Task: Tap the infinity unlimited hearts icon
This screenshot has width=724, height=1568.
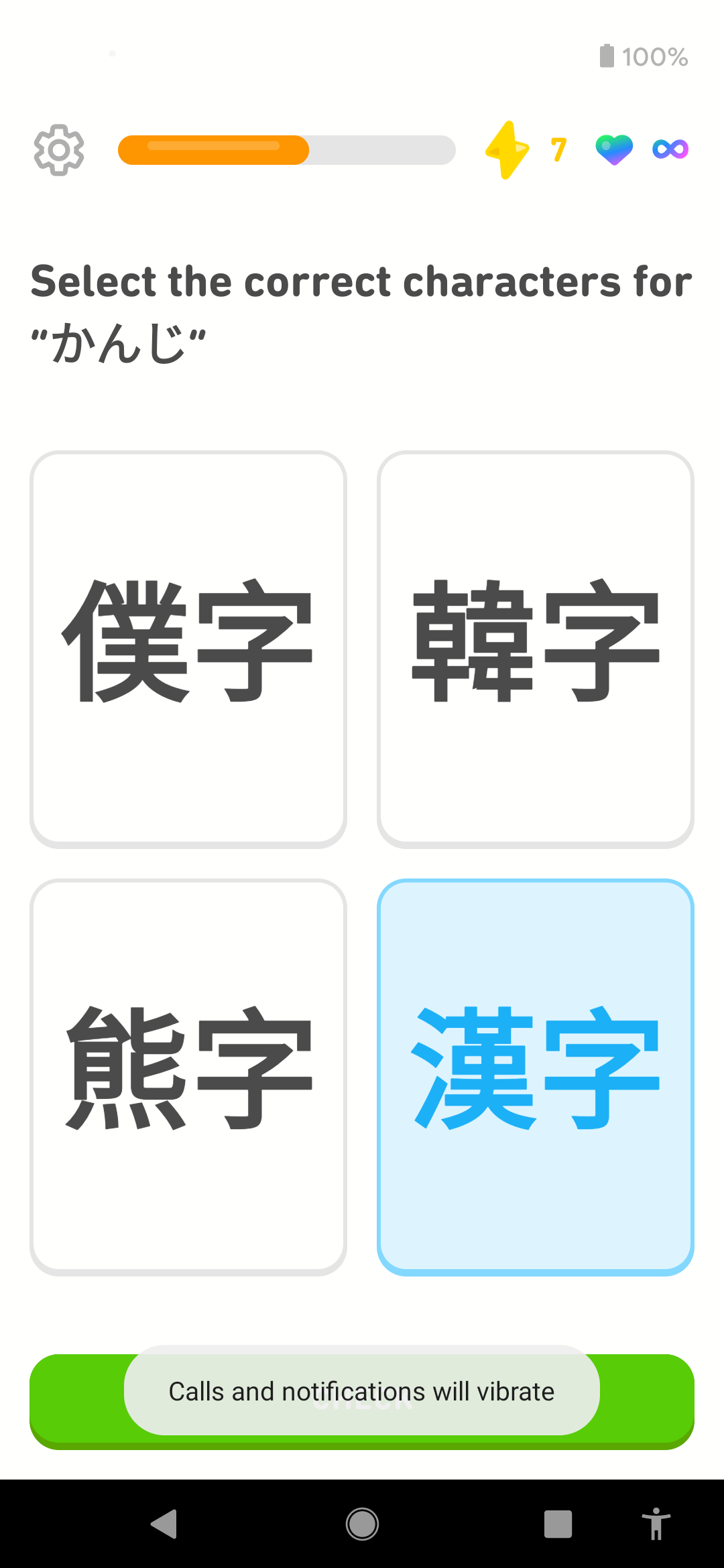Action: 670,149
